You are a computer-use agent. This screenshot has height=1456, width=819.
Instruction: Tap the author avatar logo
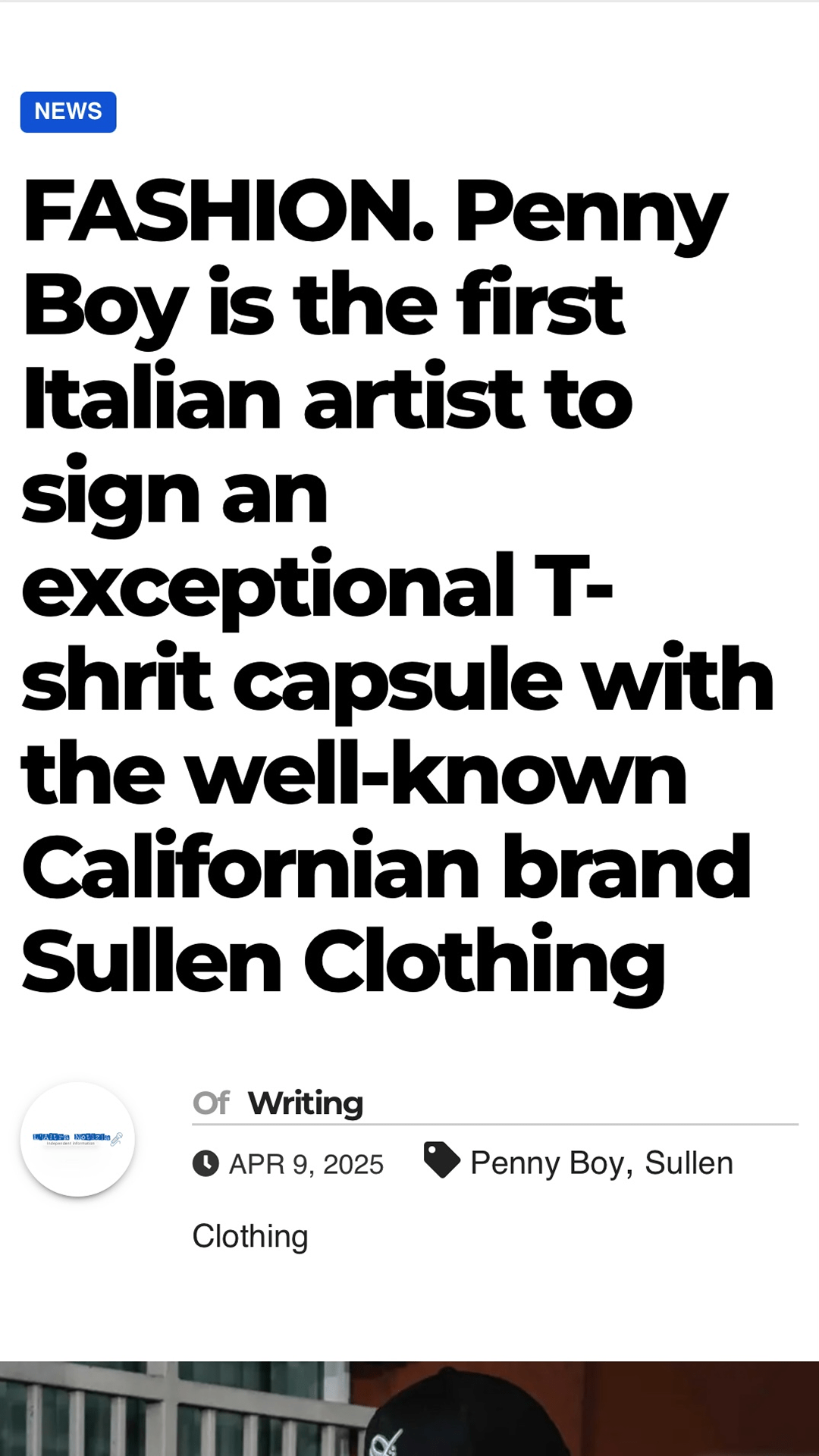(77, 1139)
